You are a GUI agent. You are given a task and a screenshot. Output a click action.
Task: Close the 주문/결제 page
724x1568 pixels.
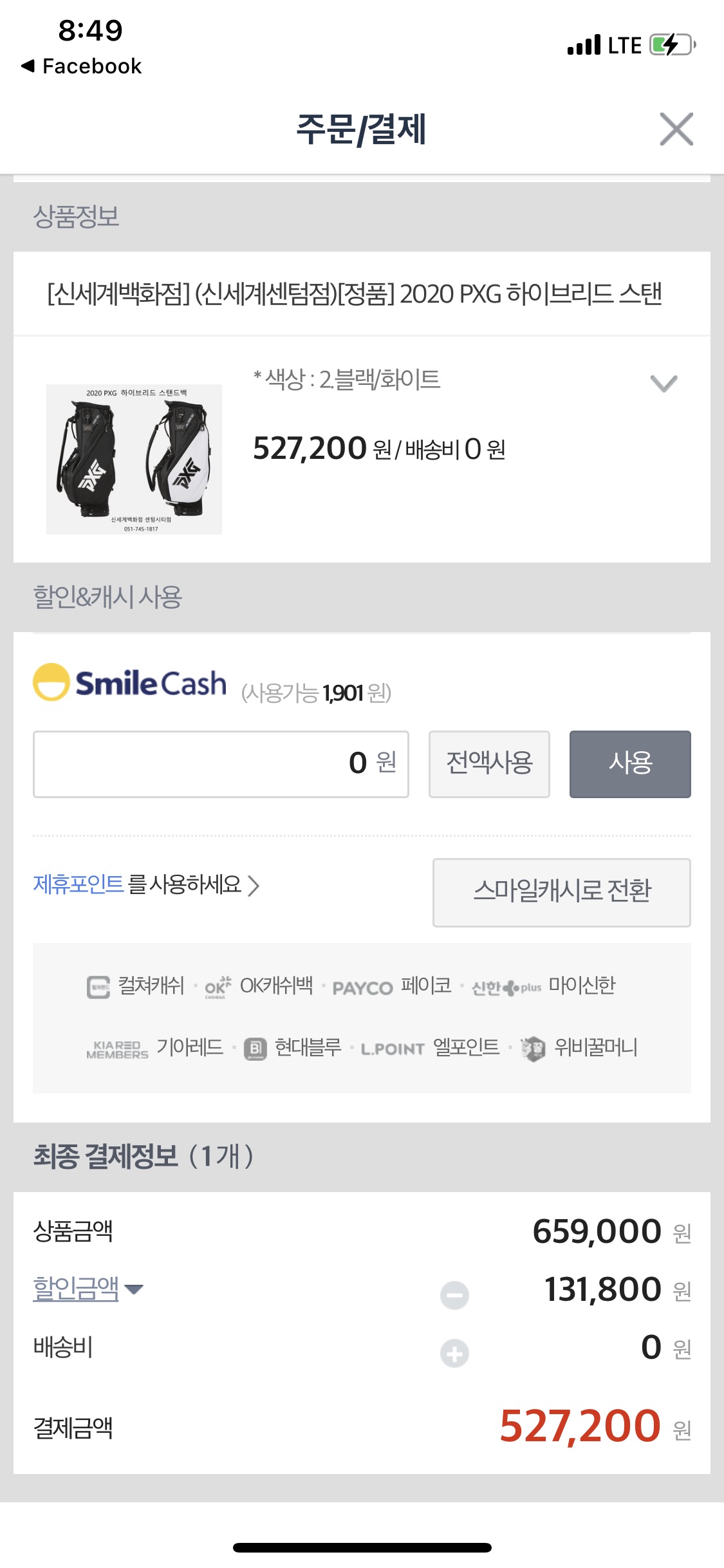(676, 129)
